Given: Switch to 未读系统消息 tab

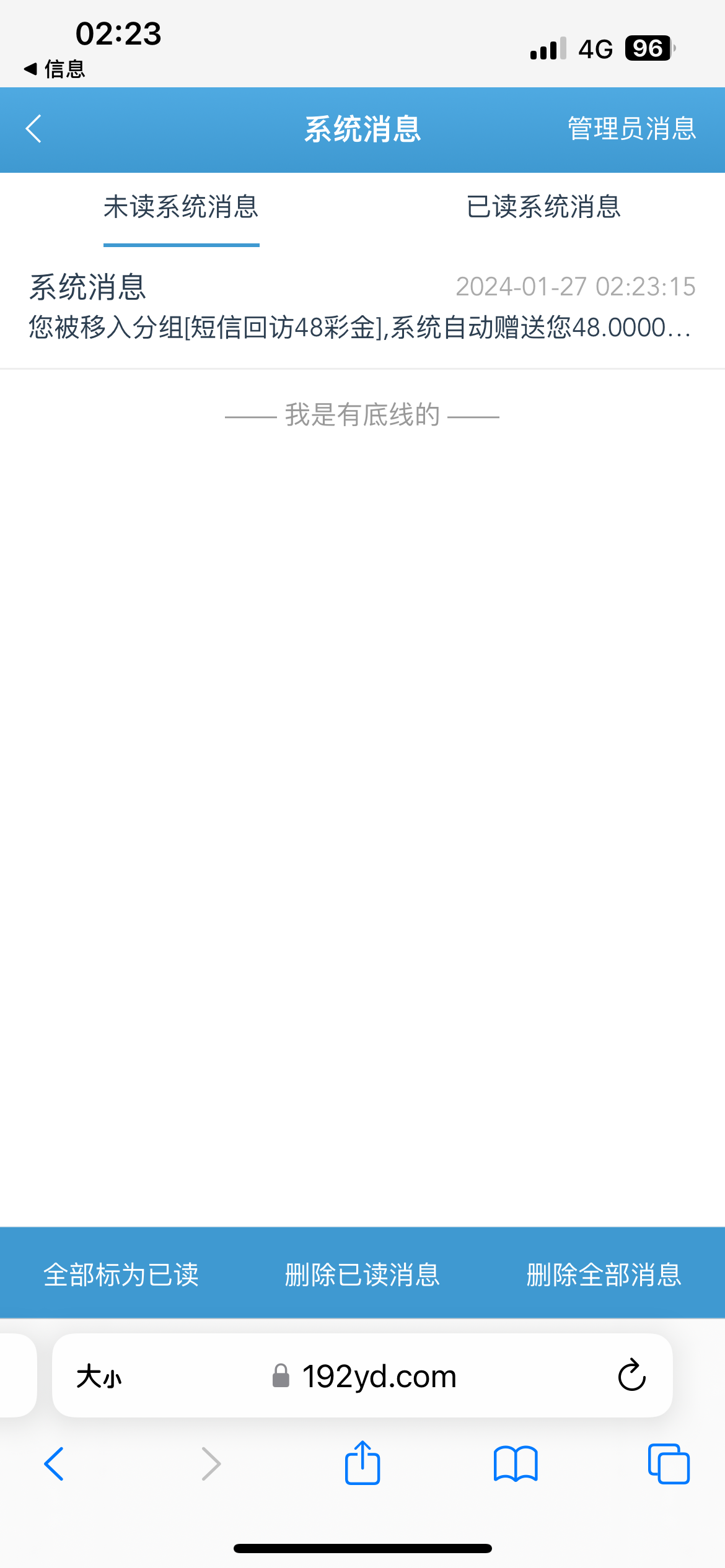Looking at the screenshot, I should (181, 207).
